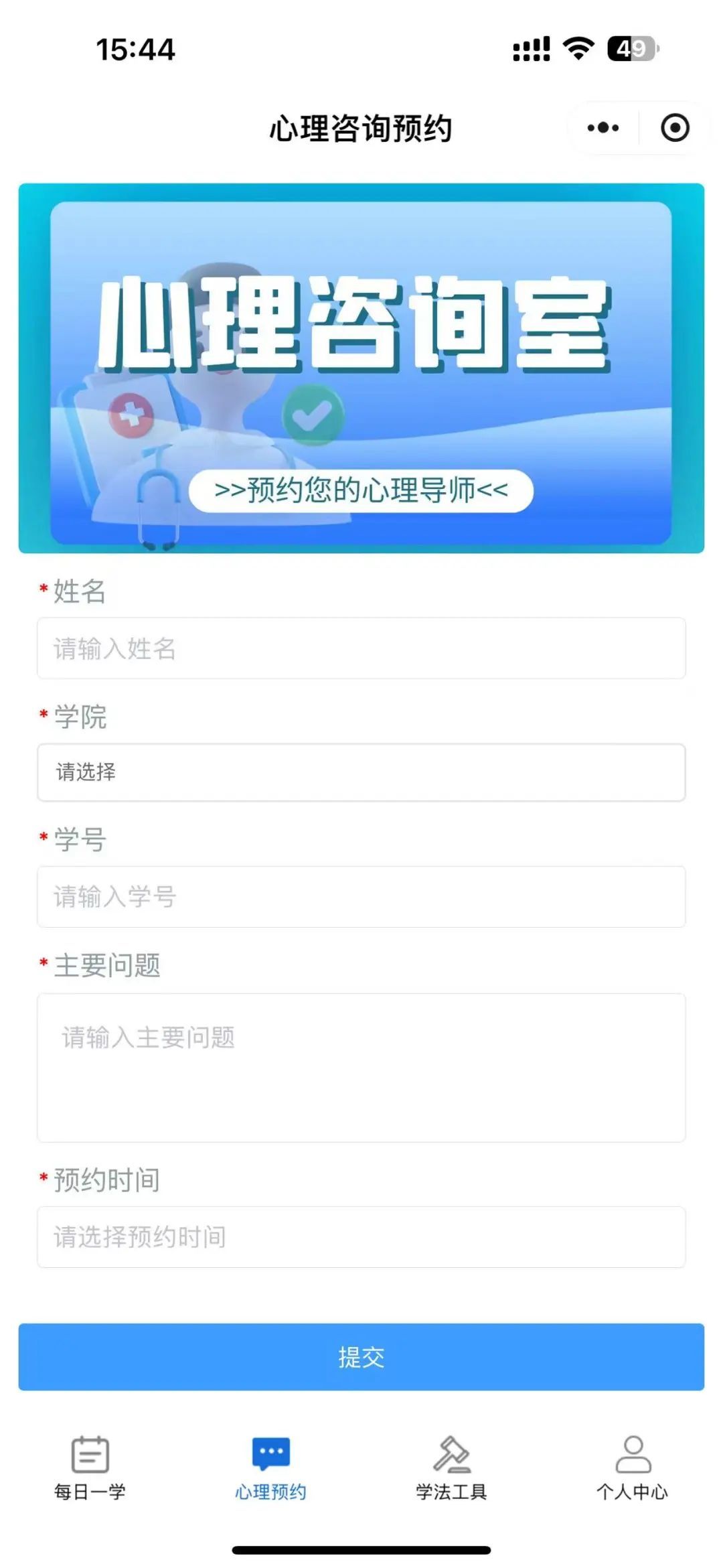
Task: Select an appointment time in 预约时间
Action: tap(361, 1237)
